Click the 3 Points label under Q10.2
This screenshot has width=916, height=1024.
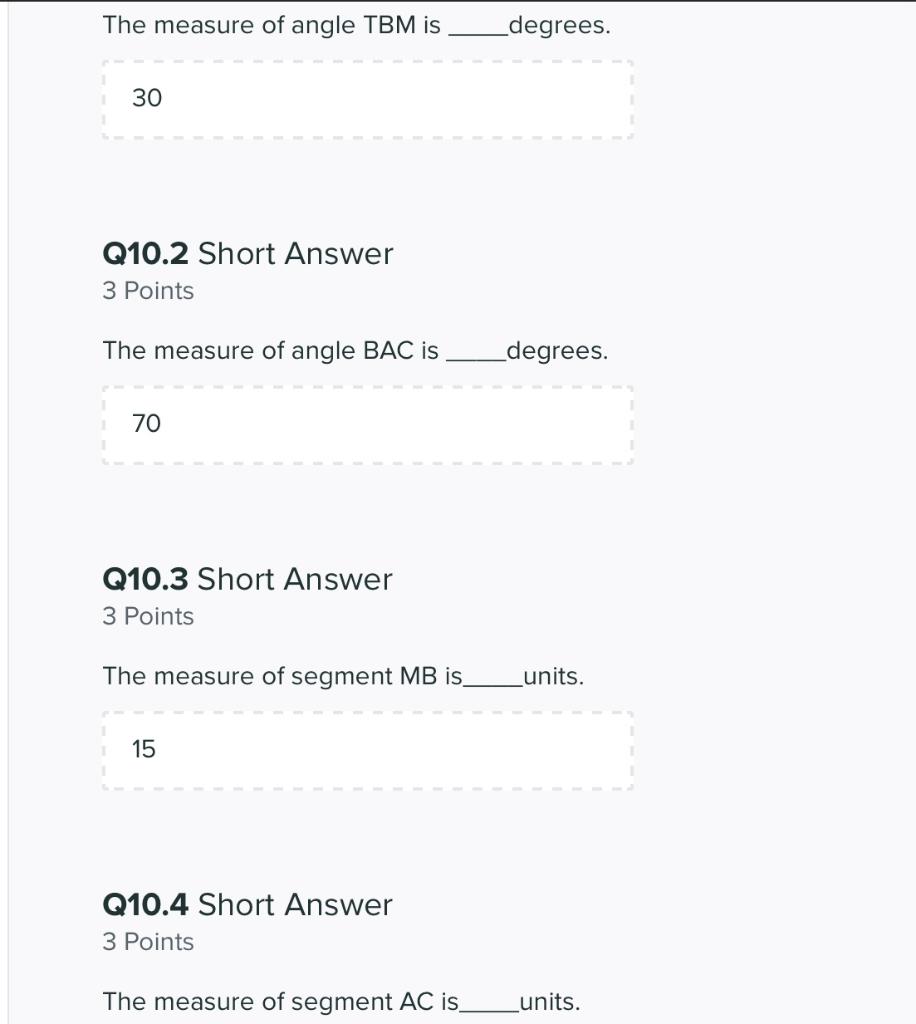147,291
